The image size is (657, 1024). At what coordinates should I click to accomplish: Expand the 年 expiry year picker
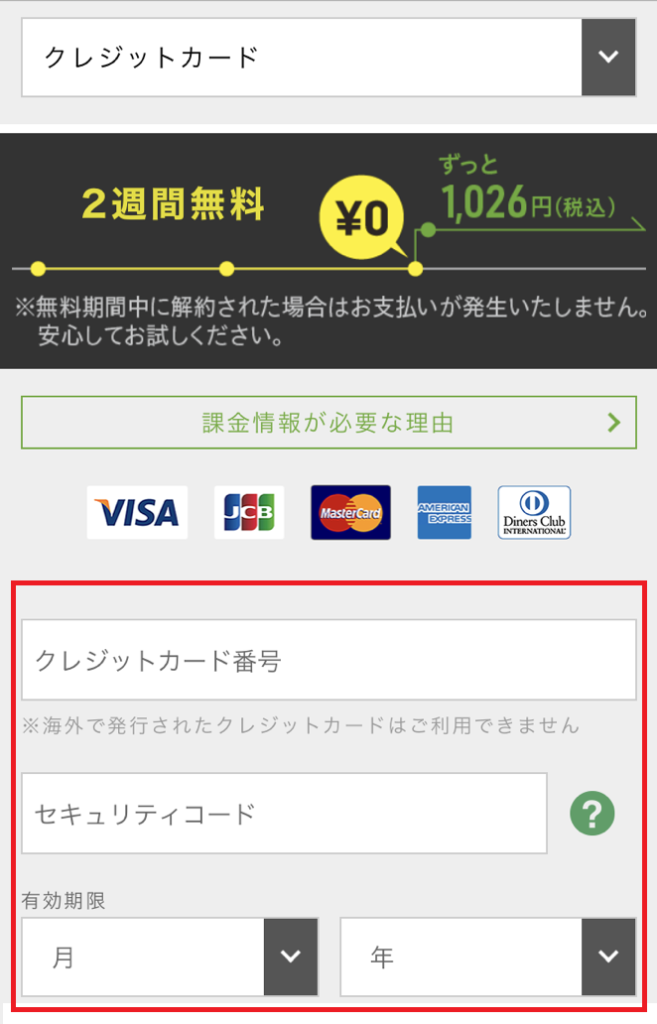487,957
